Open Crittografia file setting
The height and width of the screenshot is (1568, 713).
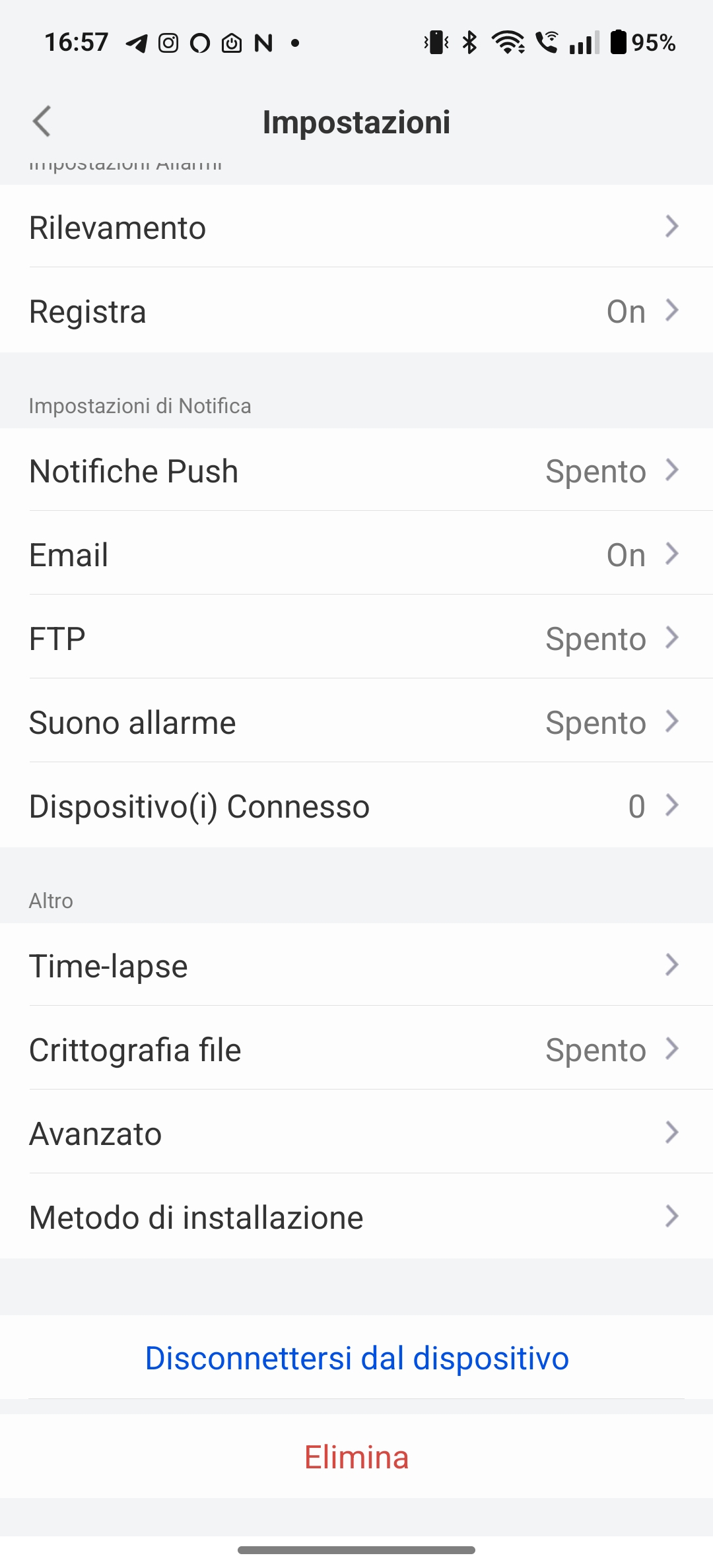coord(356,1048)
